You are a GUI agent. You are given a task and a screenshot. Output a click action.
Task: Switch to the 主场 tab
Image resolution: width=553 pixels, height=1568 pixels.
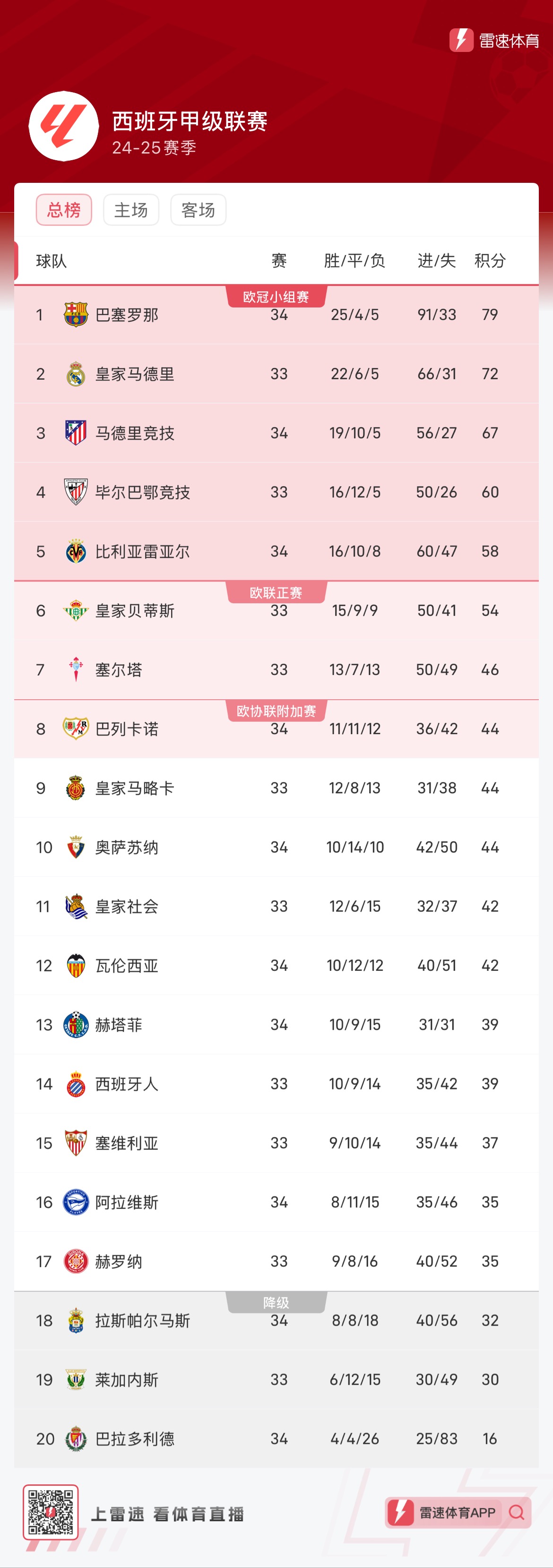[130, 209]
